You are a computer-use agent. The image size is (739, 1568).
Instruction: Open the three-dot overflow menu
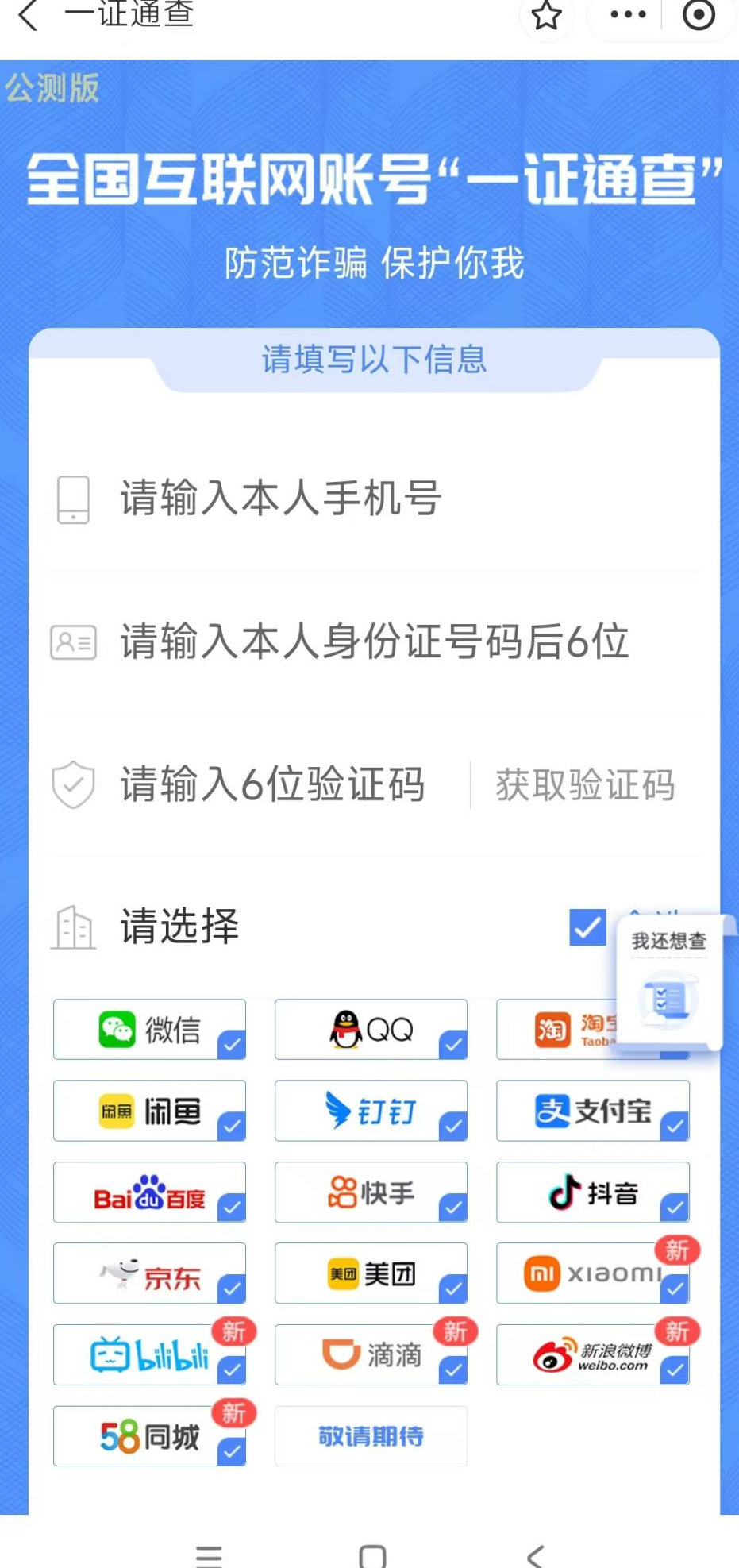tap(628, 14)
